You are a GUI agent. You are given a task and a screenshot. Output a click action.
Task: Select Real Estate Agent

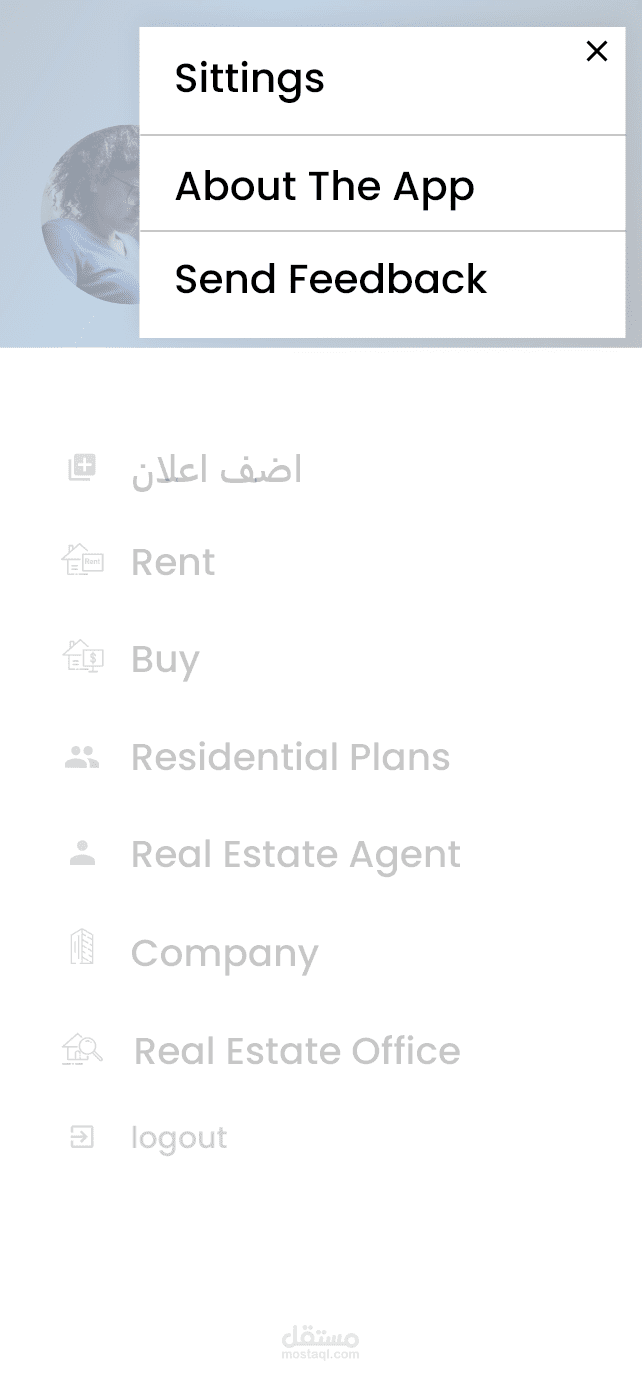296,854
